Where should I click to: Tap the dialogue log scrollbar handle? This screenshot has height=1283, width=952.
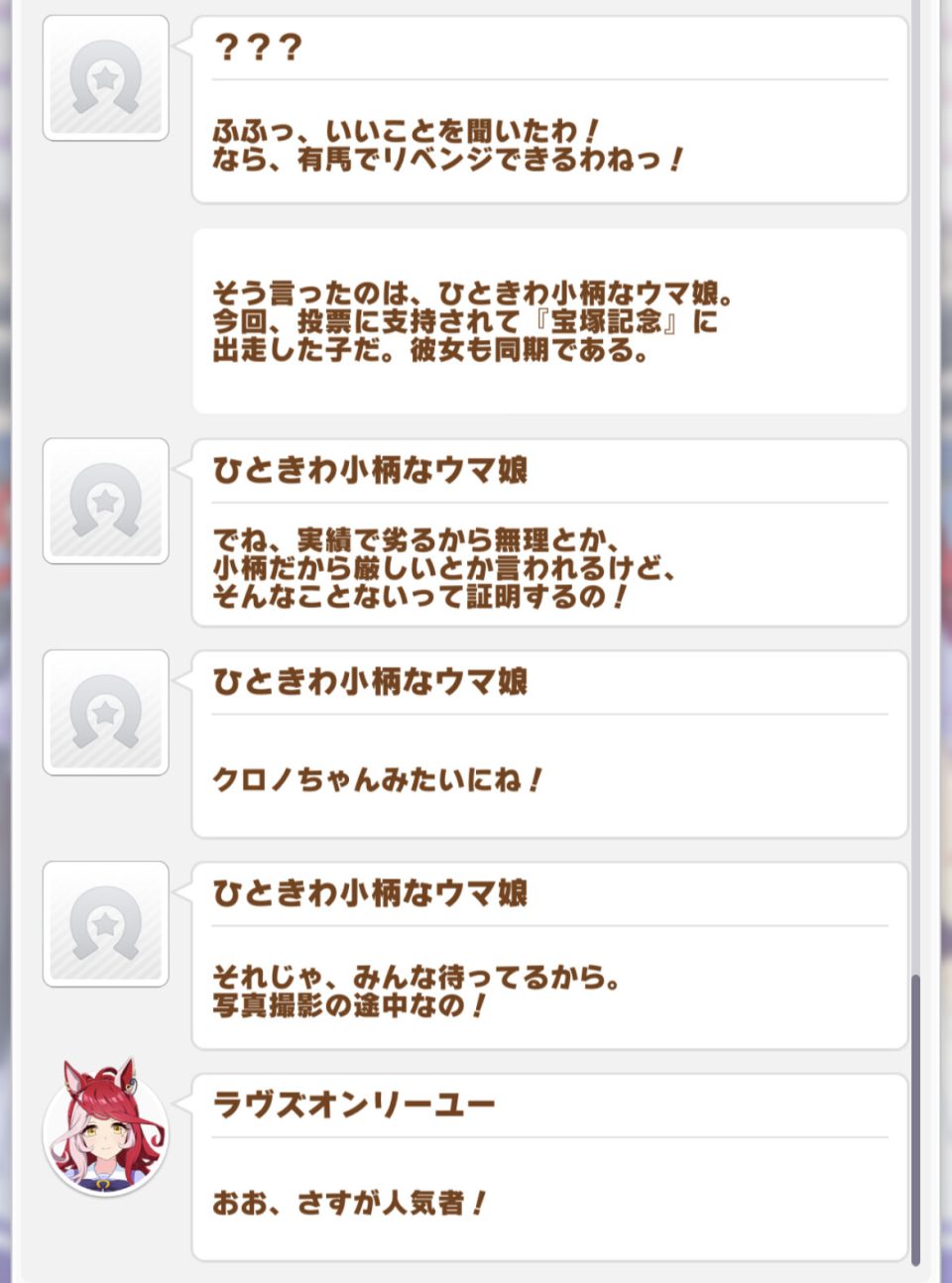point(915,1119)
